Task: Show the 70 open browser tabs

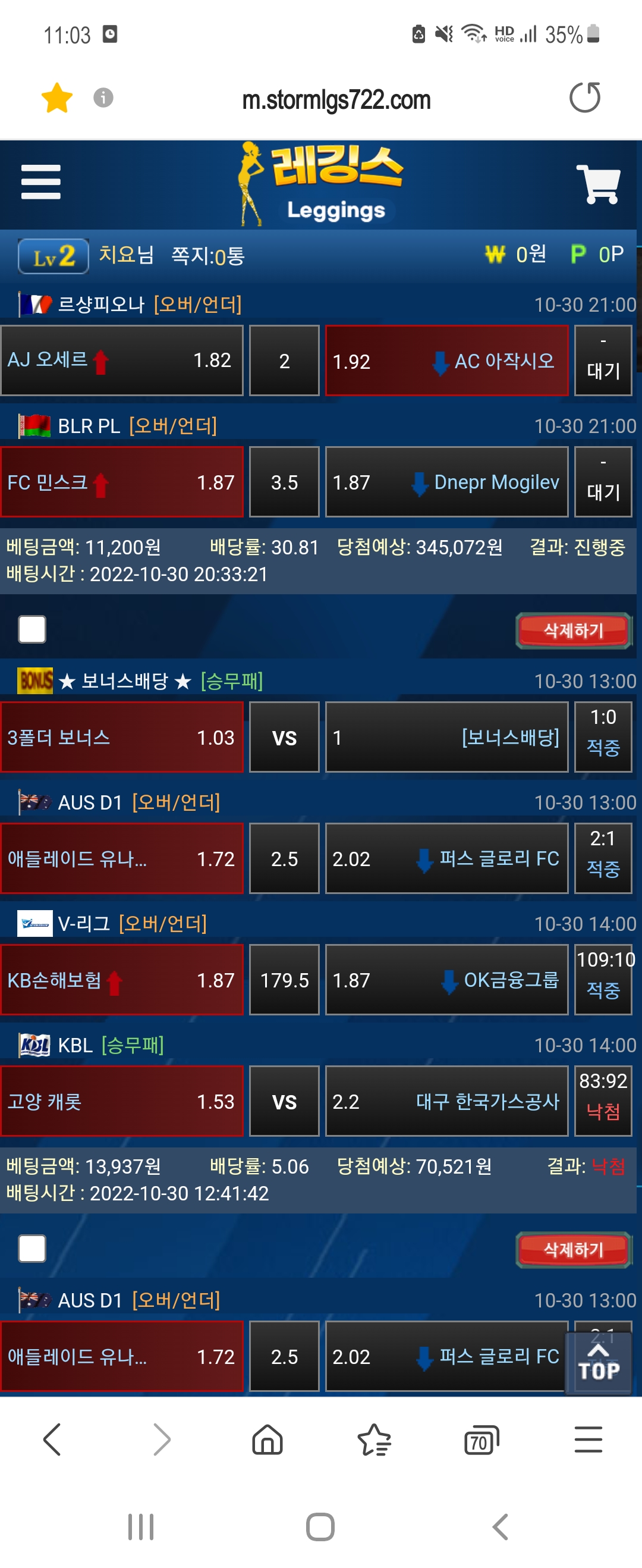Action: [481, 1440]
